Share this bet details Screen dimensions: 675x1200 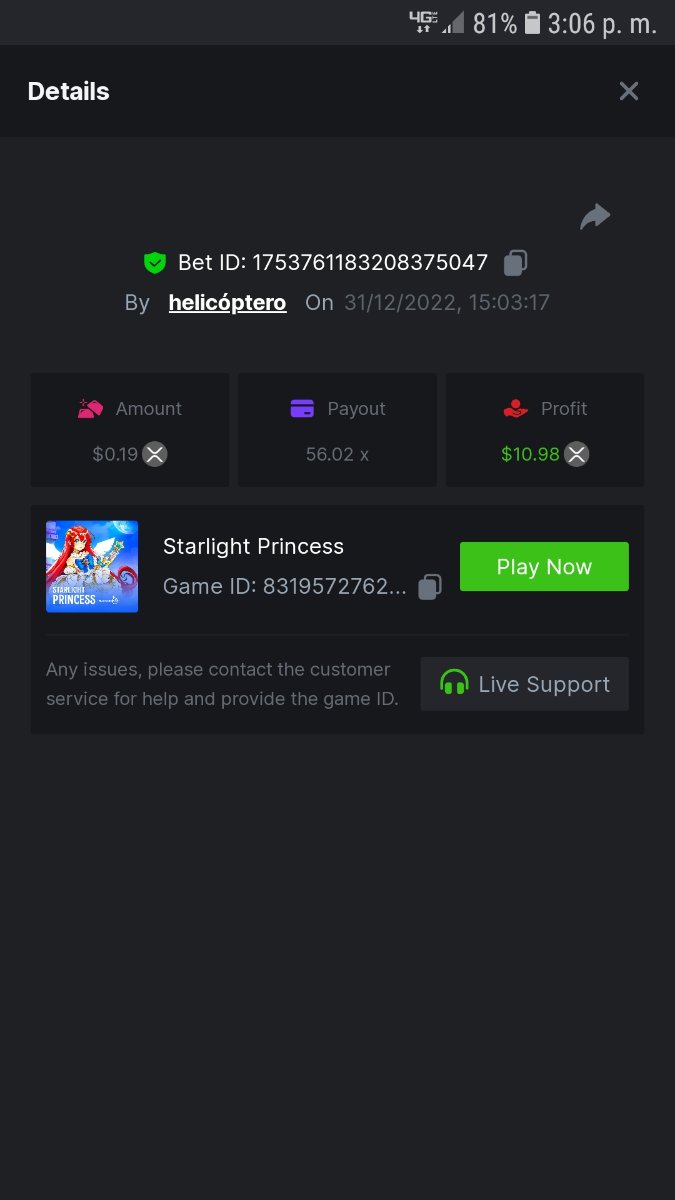[x=595, y=216]
